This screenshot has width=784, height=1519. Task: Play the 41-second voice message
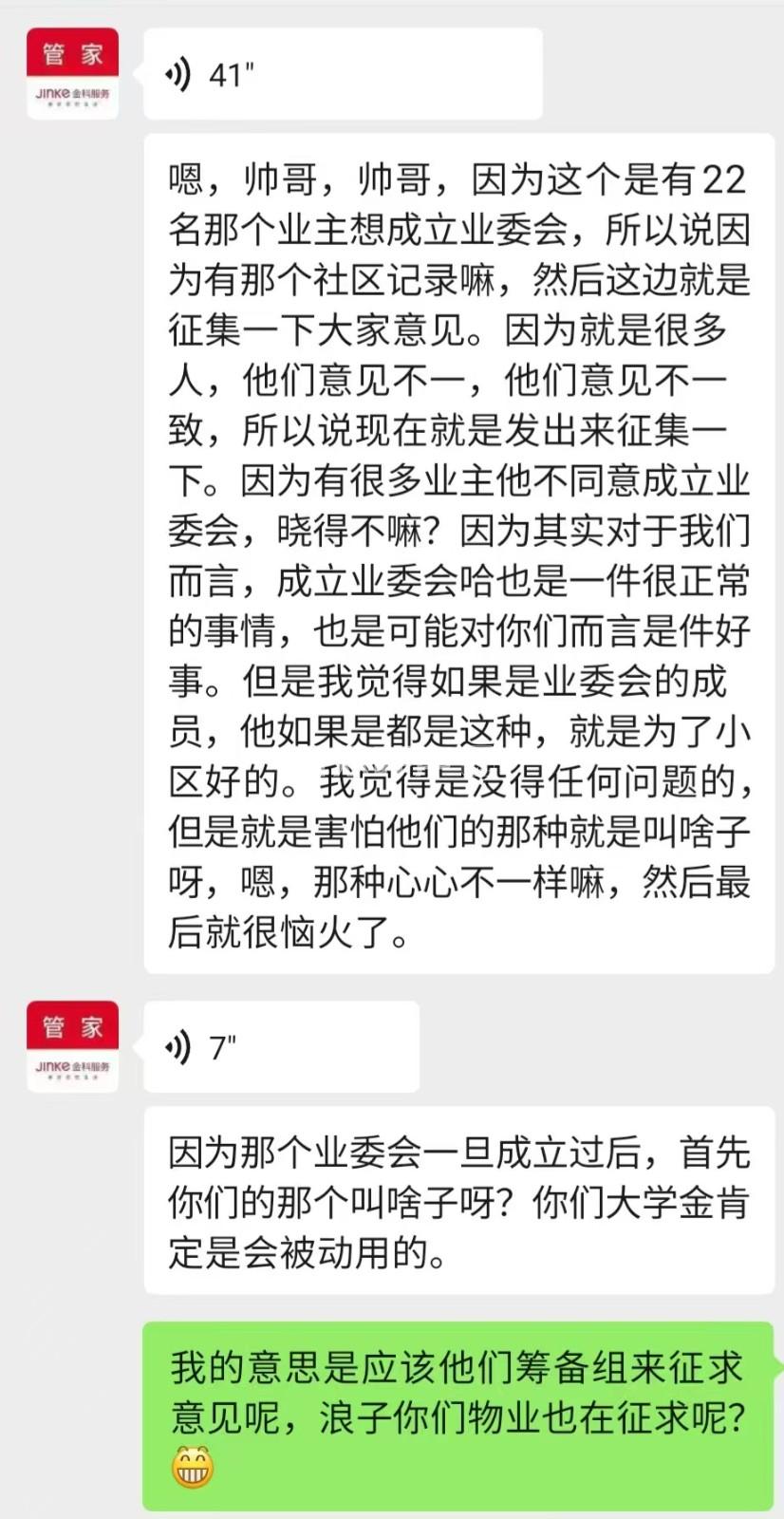click(342, 74)
